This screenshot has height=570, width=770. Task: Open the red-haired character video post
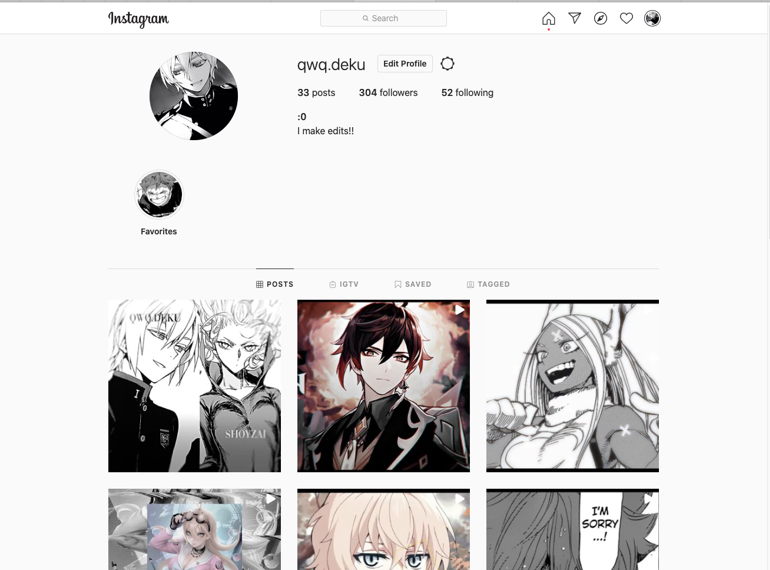383,385
